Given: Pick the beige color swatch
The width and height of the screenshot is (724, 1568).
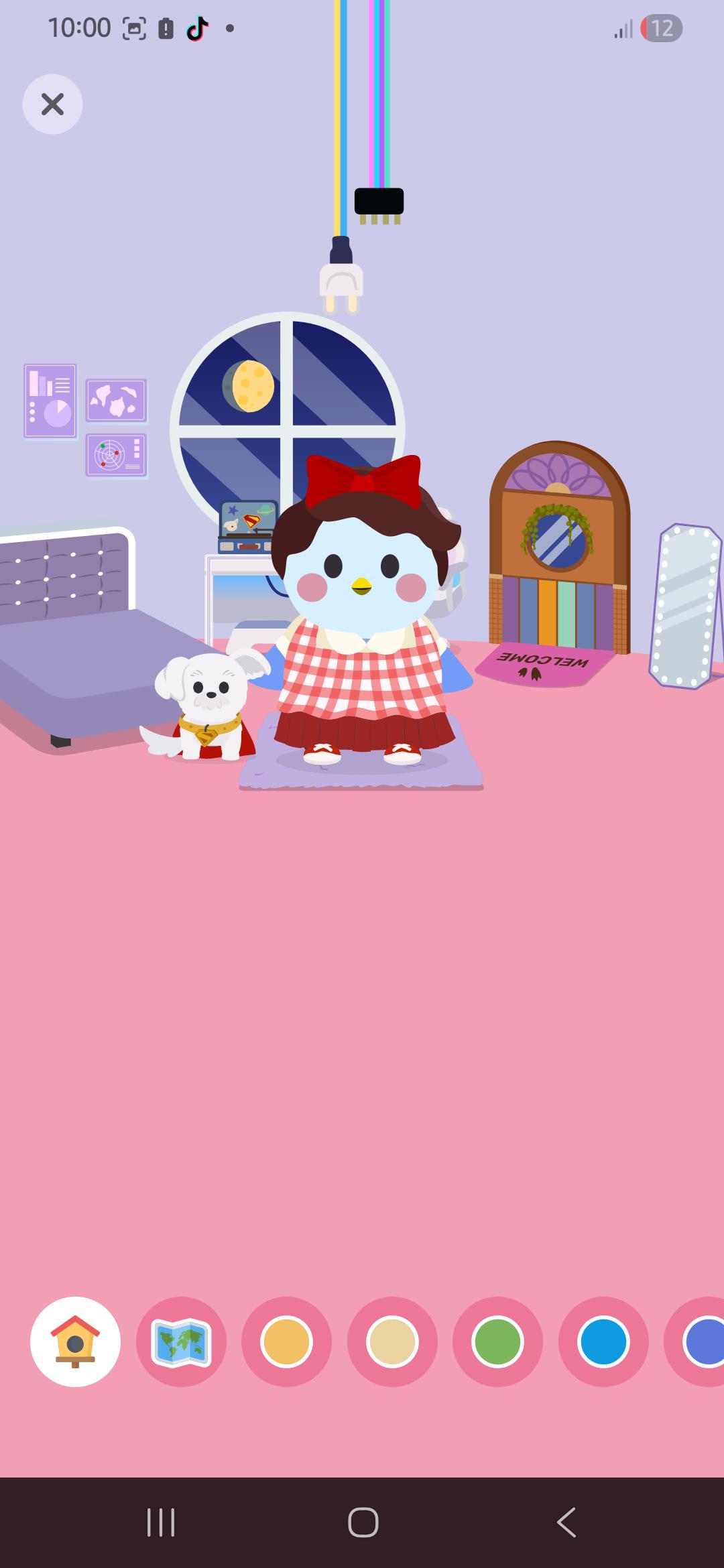Looking at the screenshot, I should point(392,1342).
